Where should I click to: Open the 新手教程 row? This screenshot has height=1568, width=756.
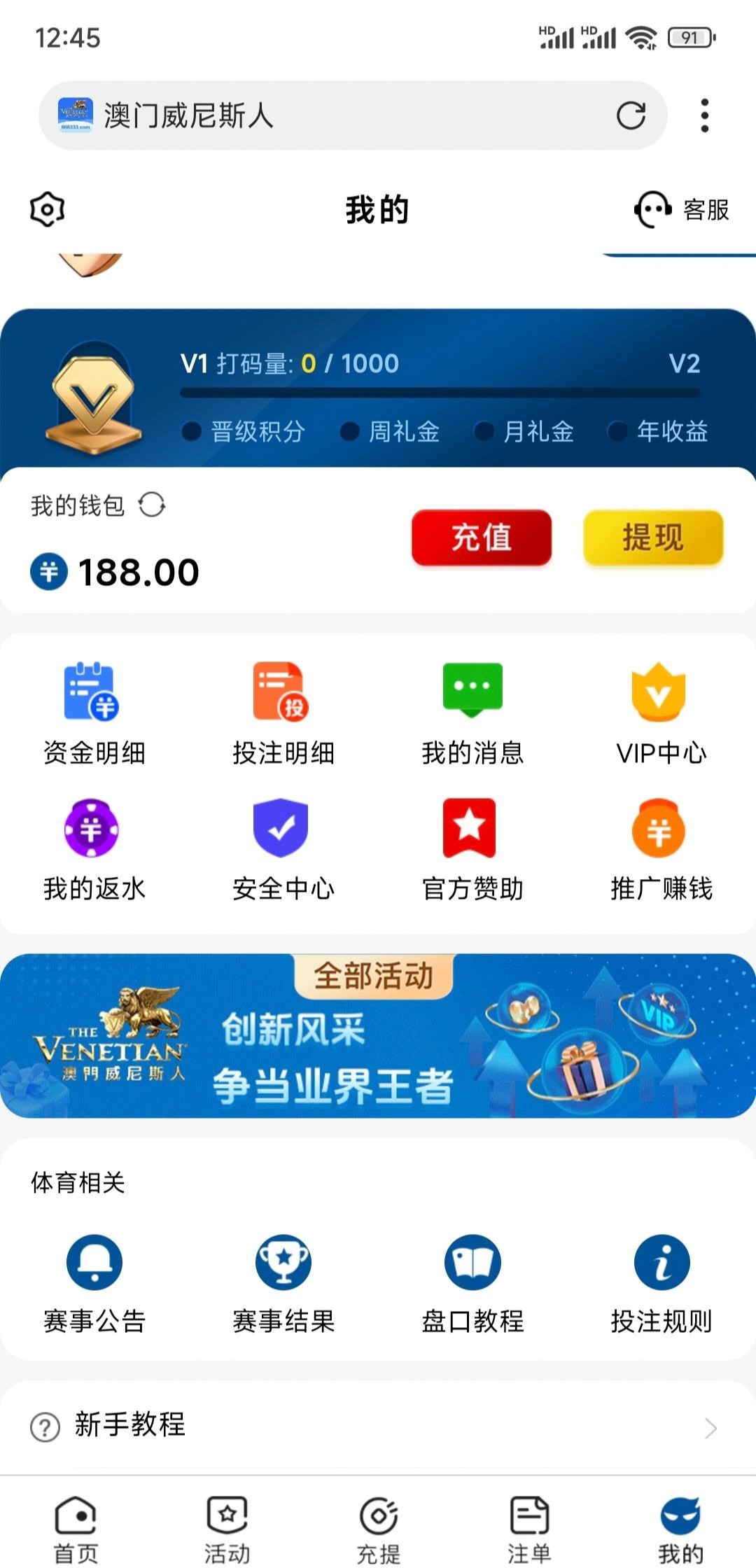(378, 1425)
